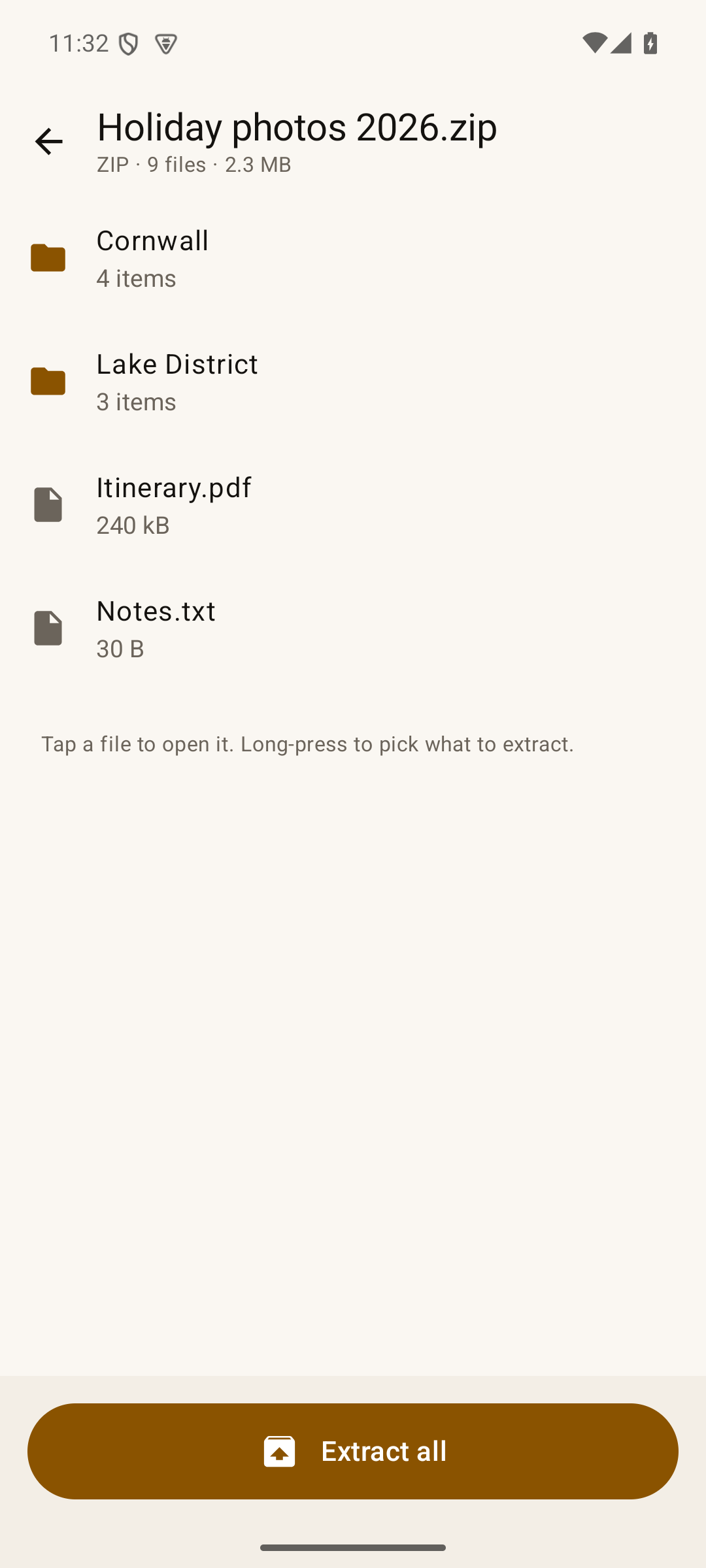Open Notes.txt file

[x=353, y=629]
